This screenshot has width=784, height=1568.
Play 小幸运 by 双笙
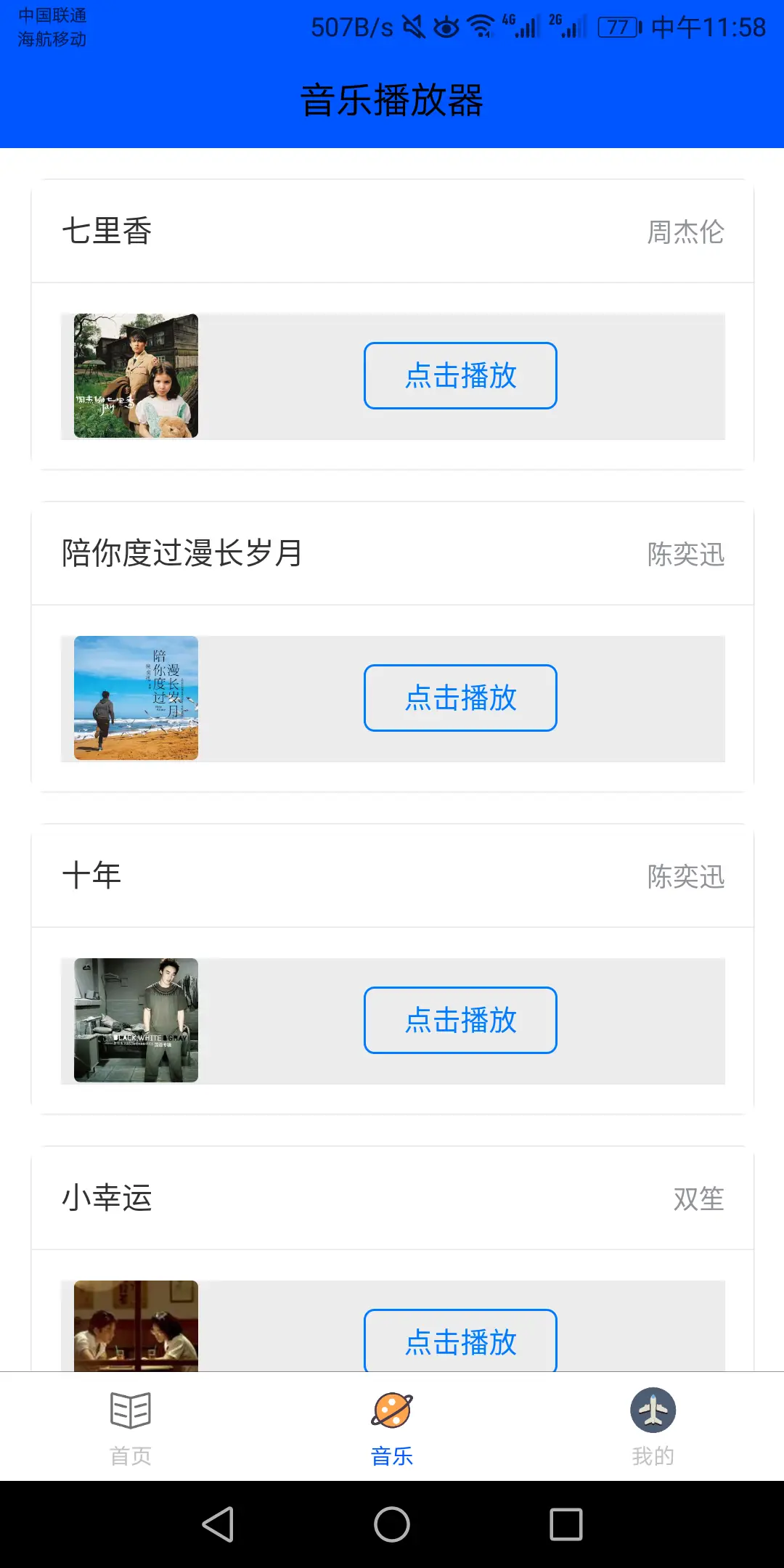[x=460, y=1341]
